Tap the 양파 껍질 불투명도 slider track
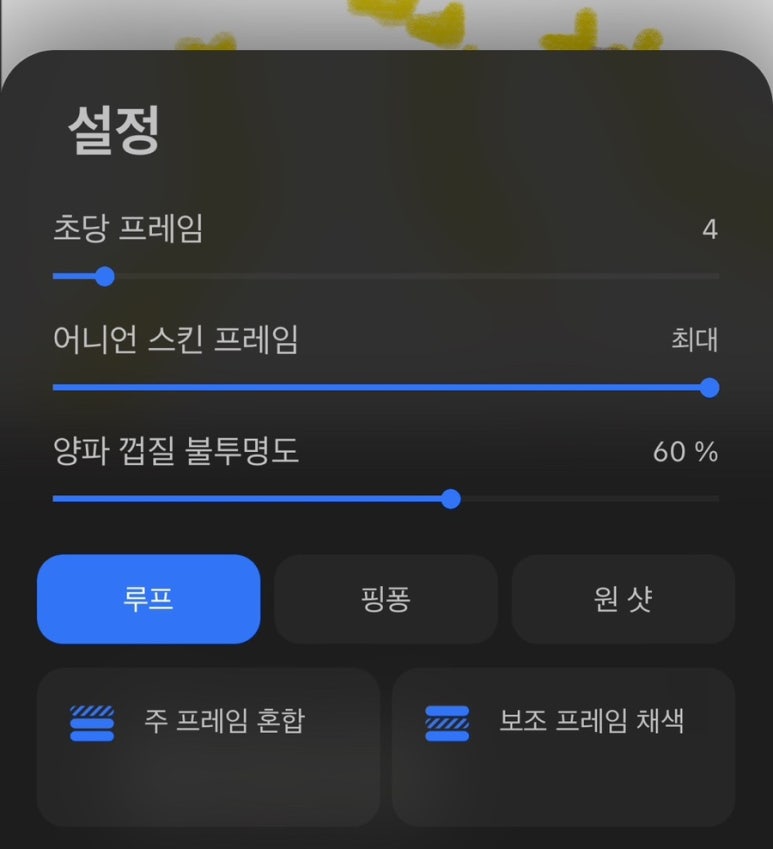This screenshot has height=849, width=773. 385,498
